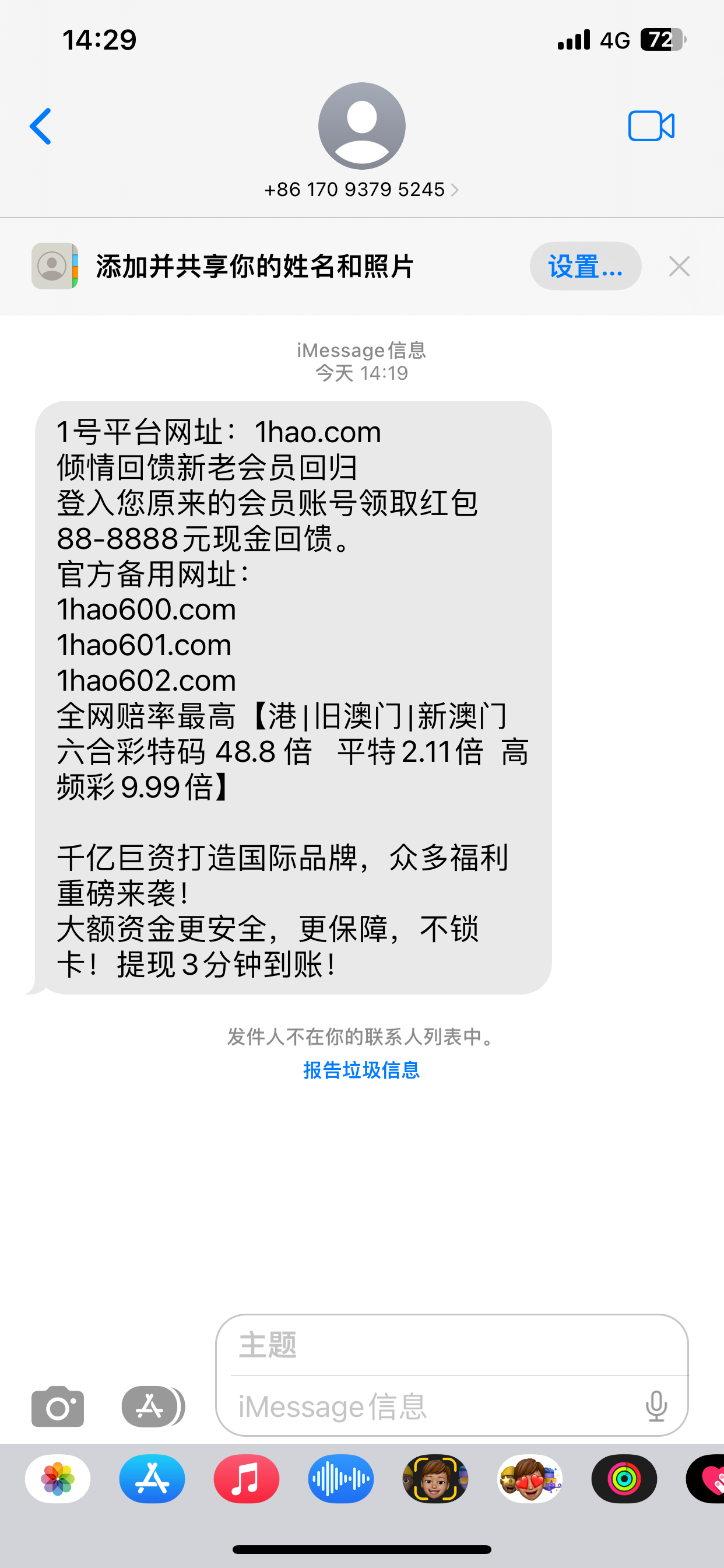Tap the 设置 button for name and photo sharing
This screenshot has height=1568, width=724.
click(585, 267)
